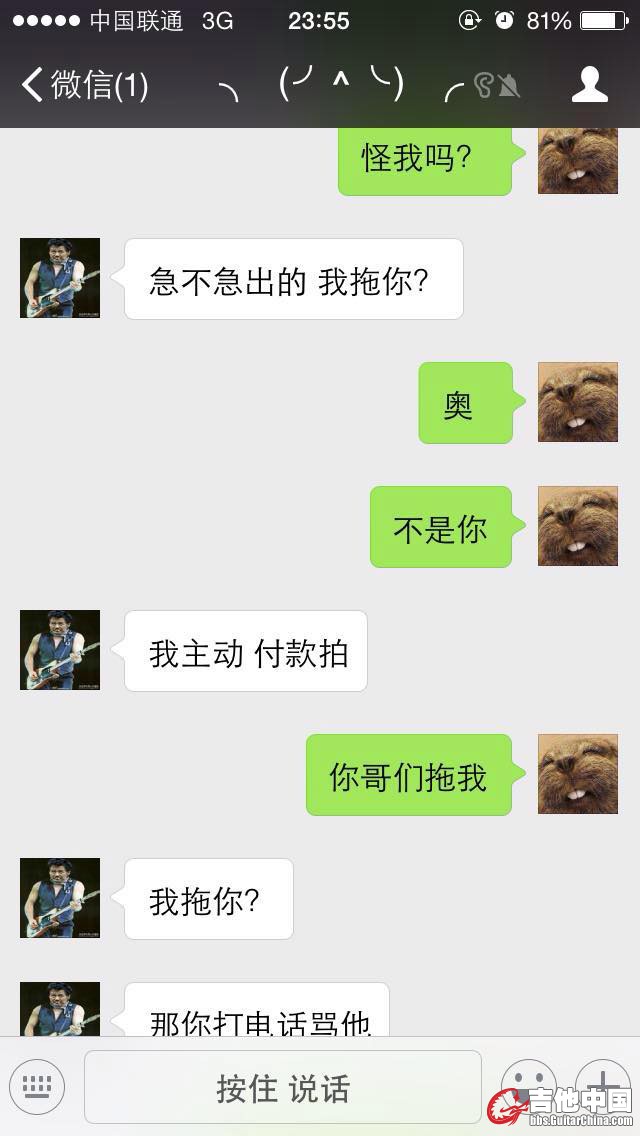
Task: Open guitarist avatar beside 急不急出的 我拖你?
Action: (60, 278)
